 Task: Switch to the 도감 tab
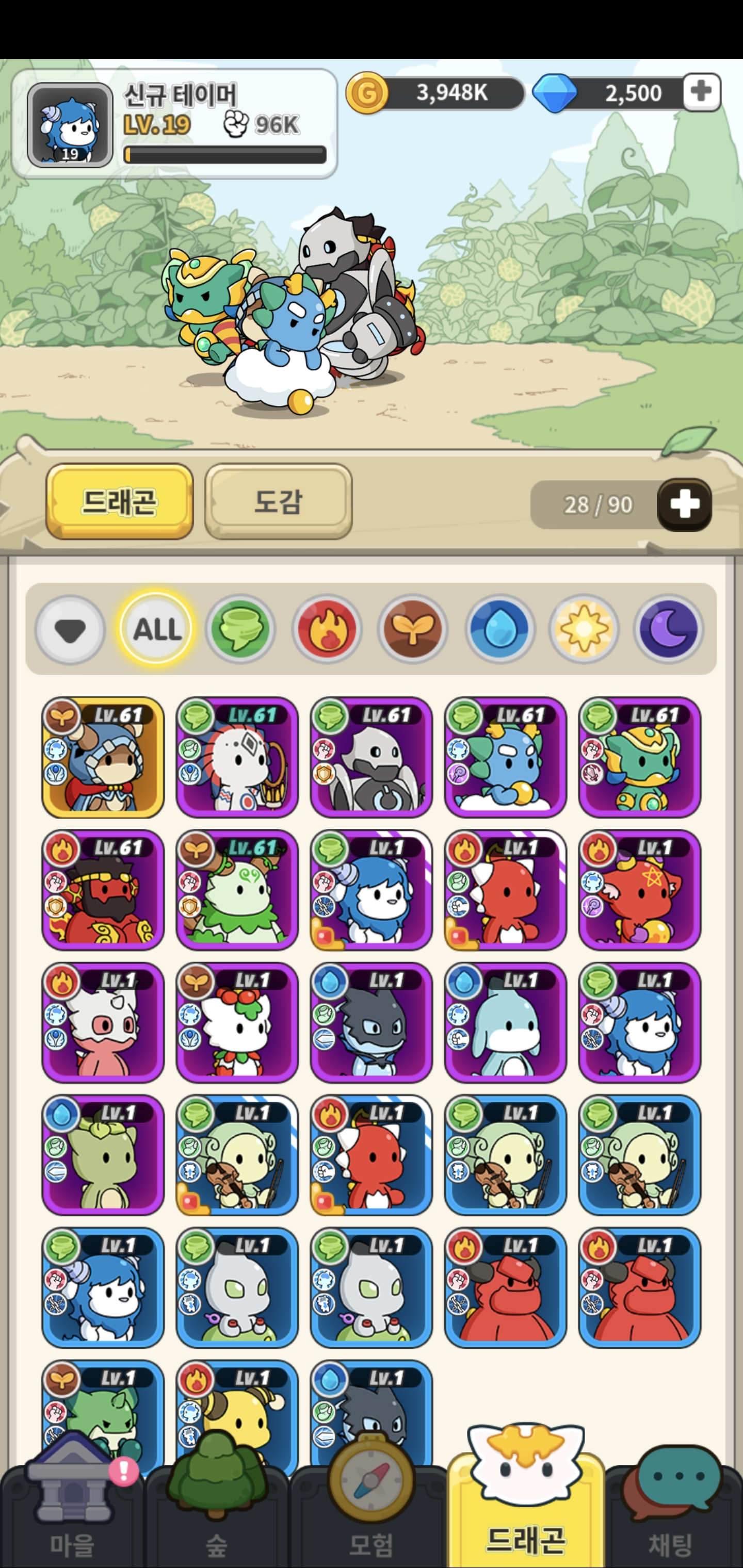tap(278, 501)
